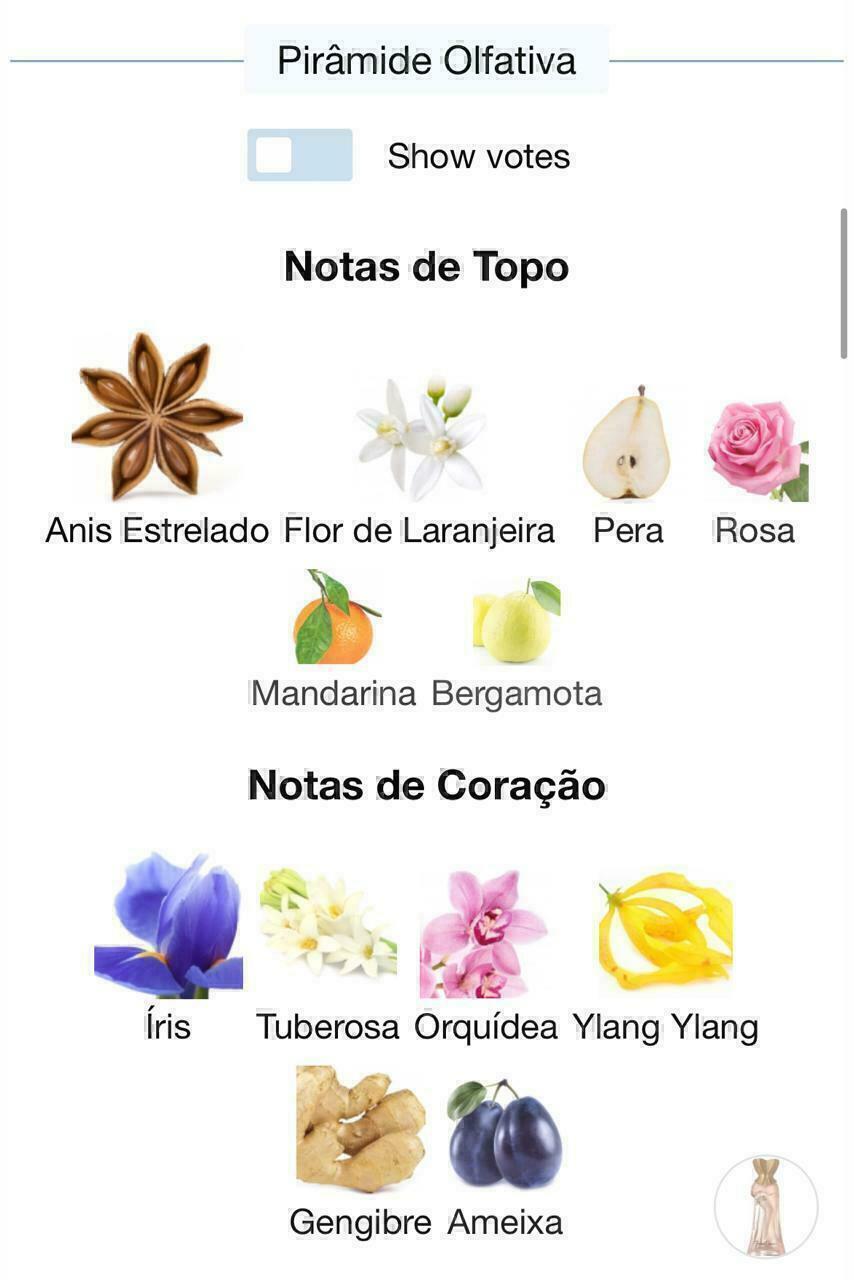Open the Flor de Laranjeira note

tap(420, 438)
